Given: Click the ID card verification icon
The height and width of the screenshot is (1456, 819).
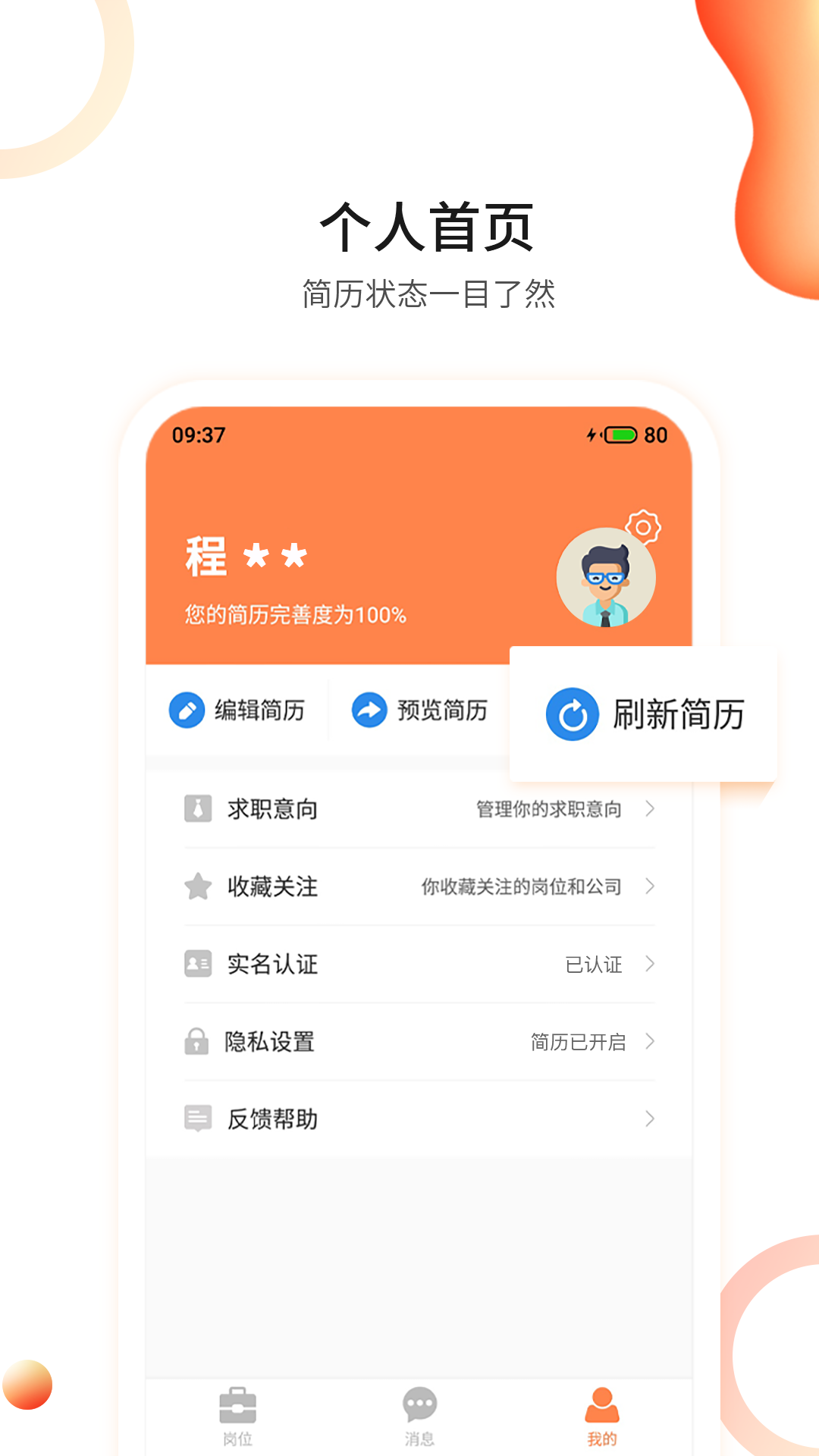Looking at the screenshot, I should [196, 964].
